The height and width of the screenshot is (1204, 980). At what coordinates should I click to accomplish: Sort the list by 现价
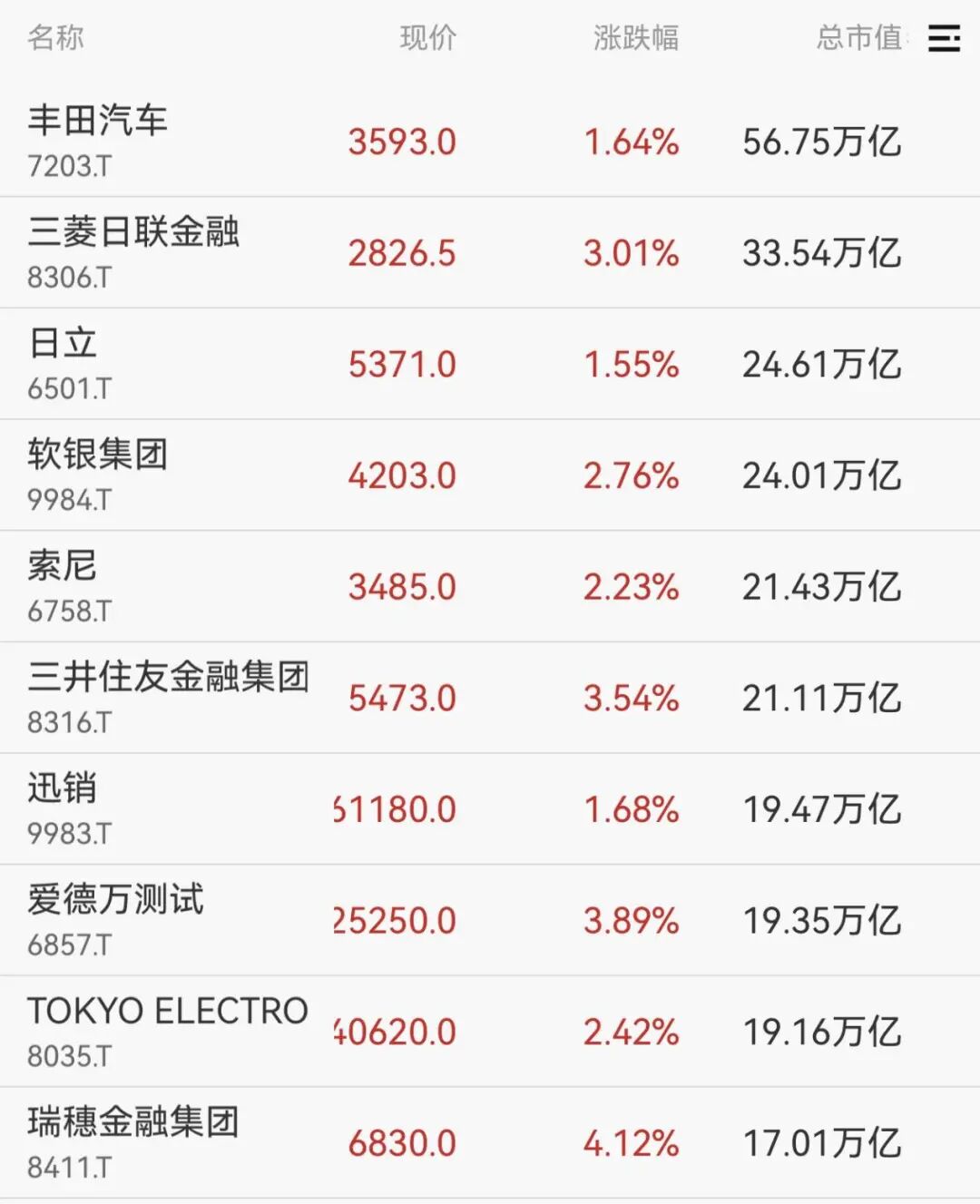pos(428,38)
